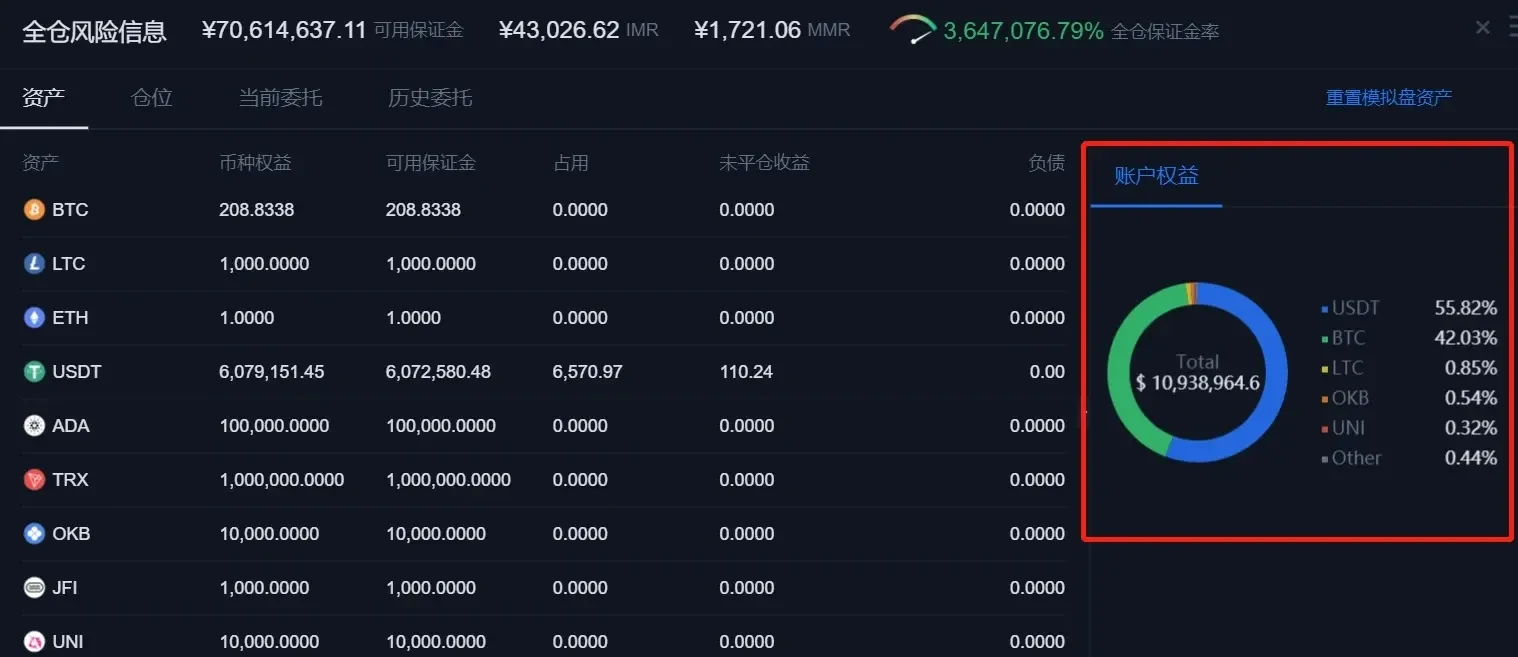Switch to the 资产 tab
1518x657 pixels.
(44, 97)
